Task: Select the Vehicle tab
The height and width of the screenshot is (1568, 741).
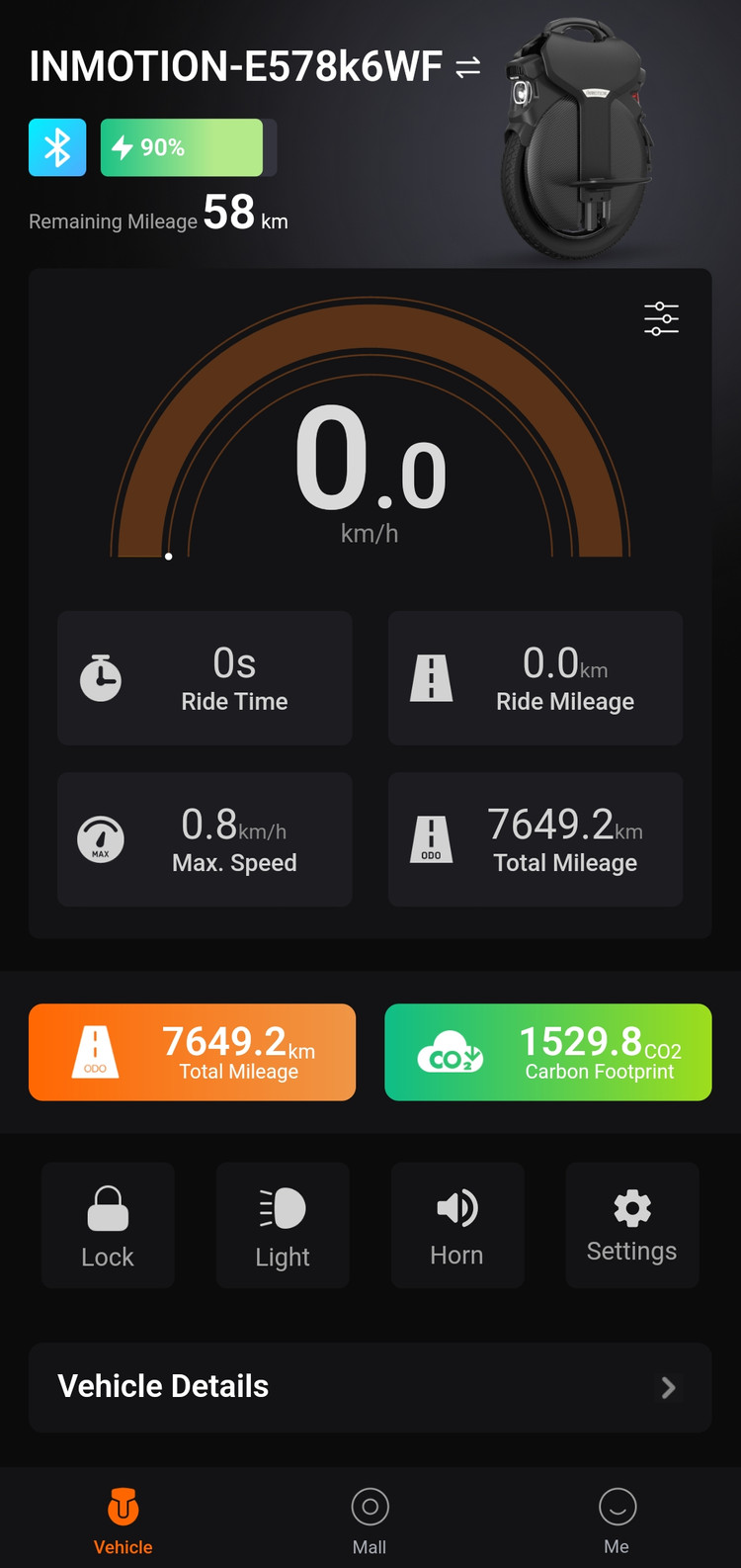Action: click(123, 1521)
